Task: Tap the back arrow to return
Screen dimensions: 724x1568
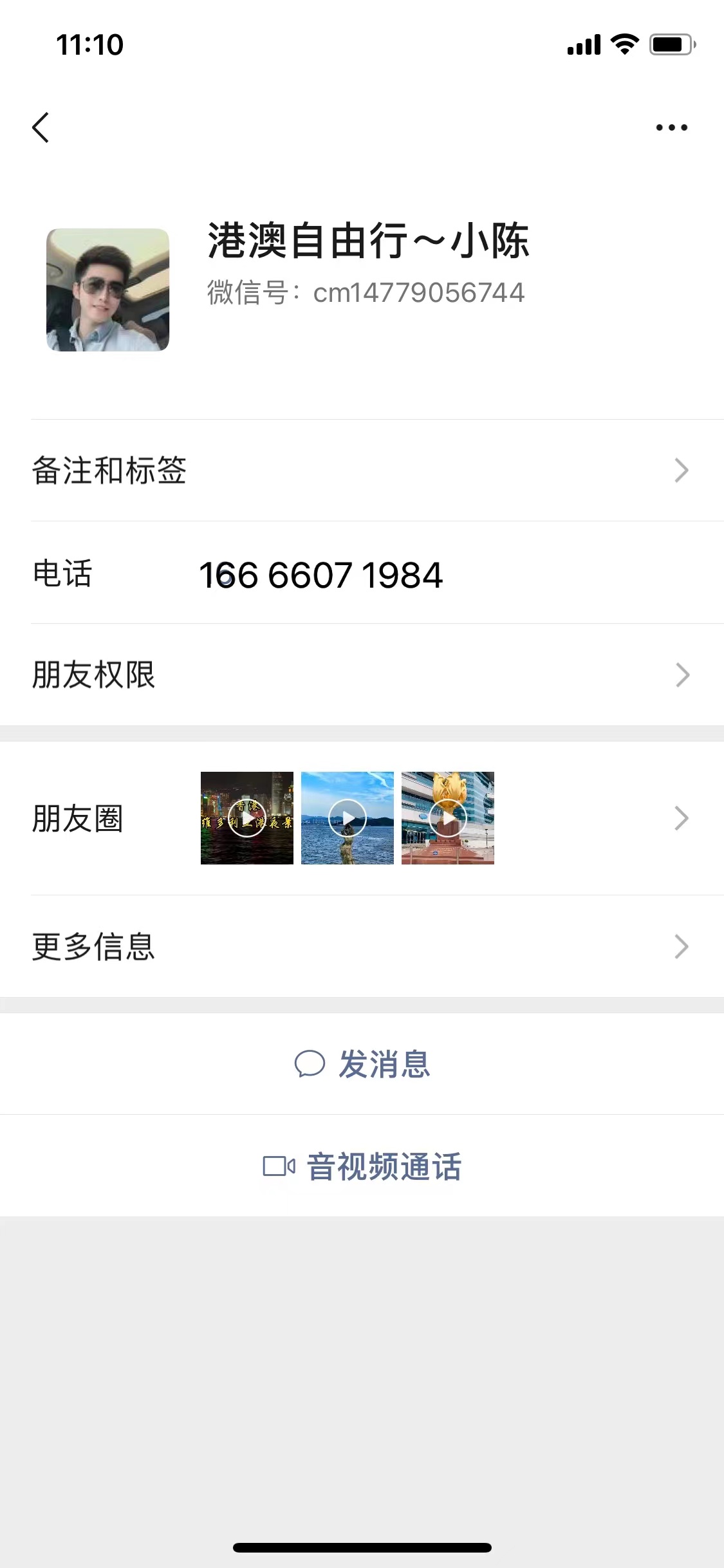Action: 41,127
